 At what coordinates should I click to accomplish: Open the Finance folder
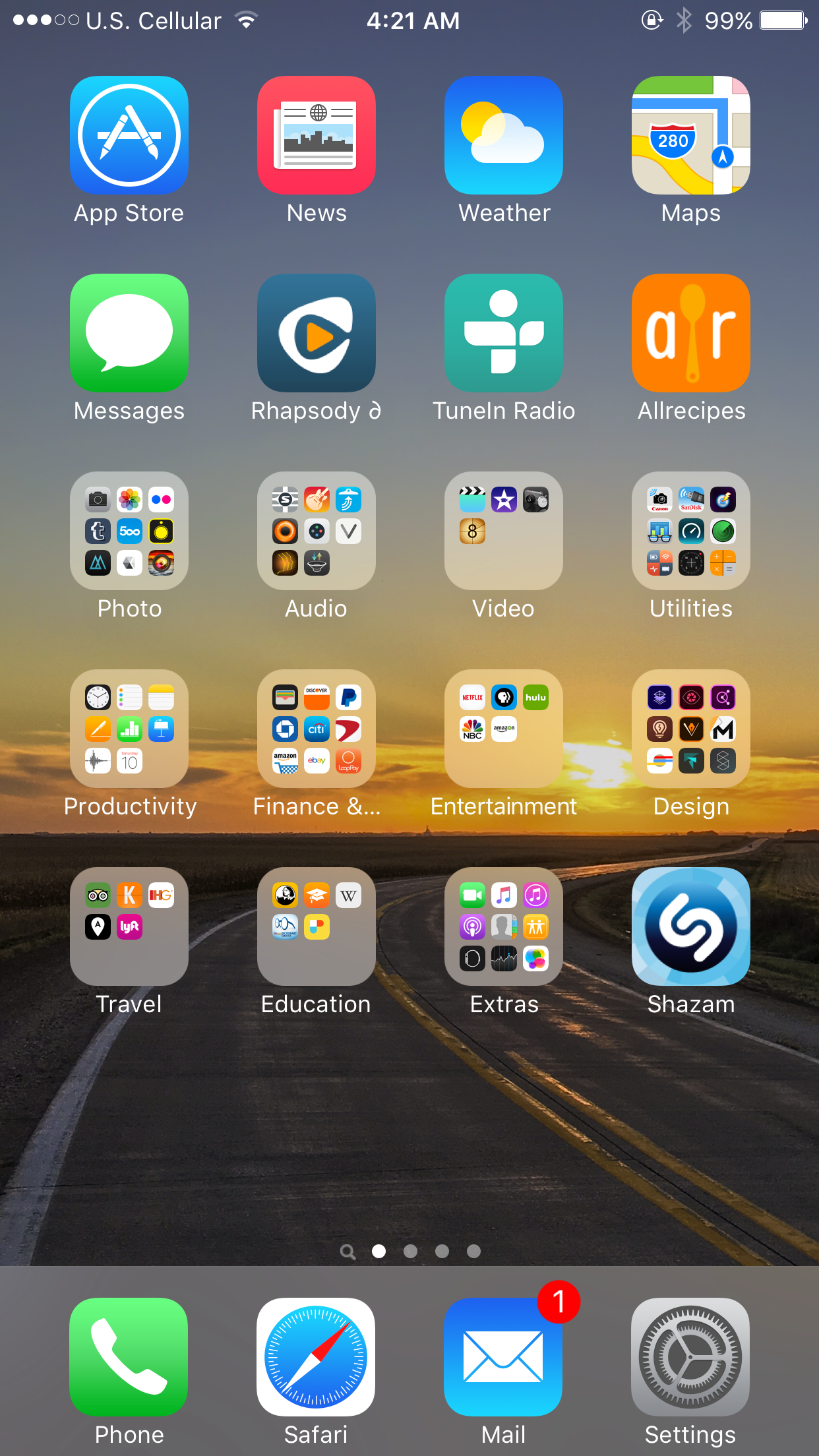pos(317,729)
